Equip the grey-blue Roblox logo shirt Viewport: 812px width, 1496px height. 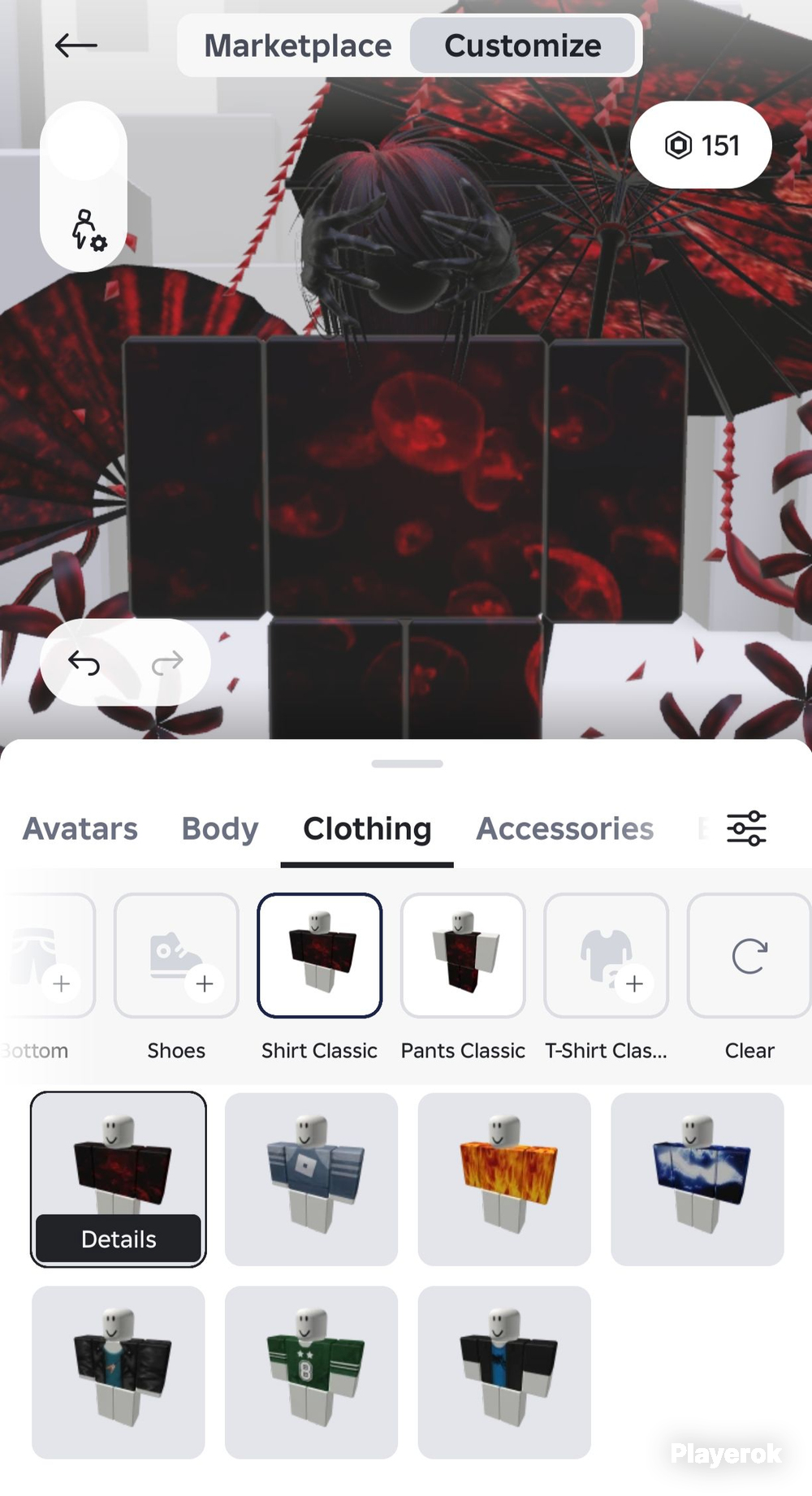(311, 1179)
